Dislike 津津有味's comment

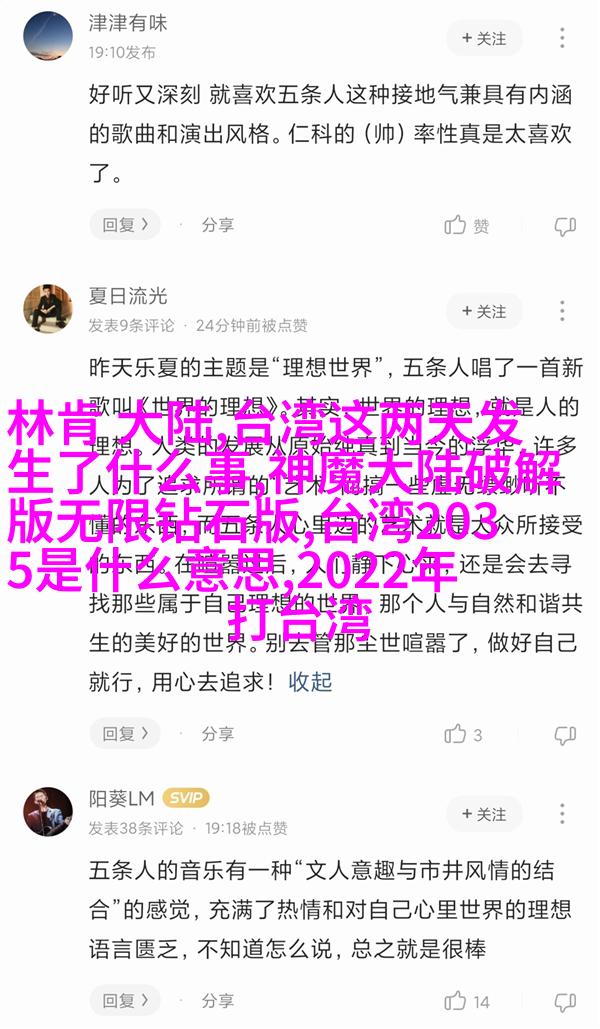[565, 226]
